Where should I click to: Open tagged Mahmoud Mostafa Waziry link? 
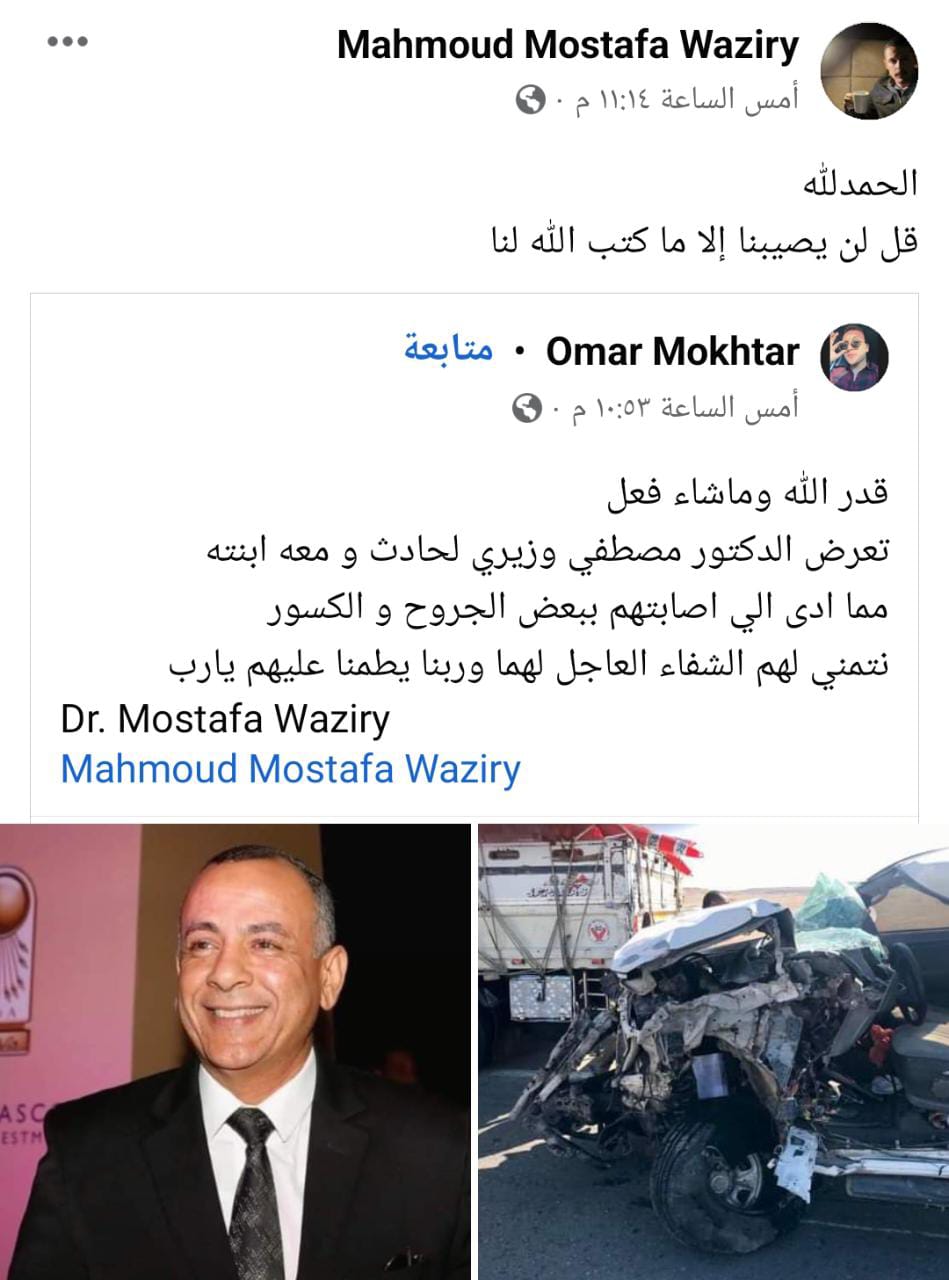(x=290, y=768)
